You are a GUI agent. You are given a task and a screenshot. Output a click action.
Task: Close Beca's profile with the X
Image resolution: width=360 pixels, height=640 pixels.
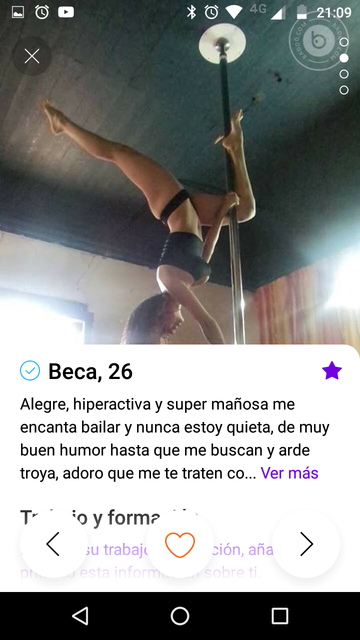pyautogui.click(x=32, y=56)
